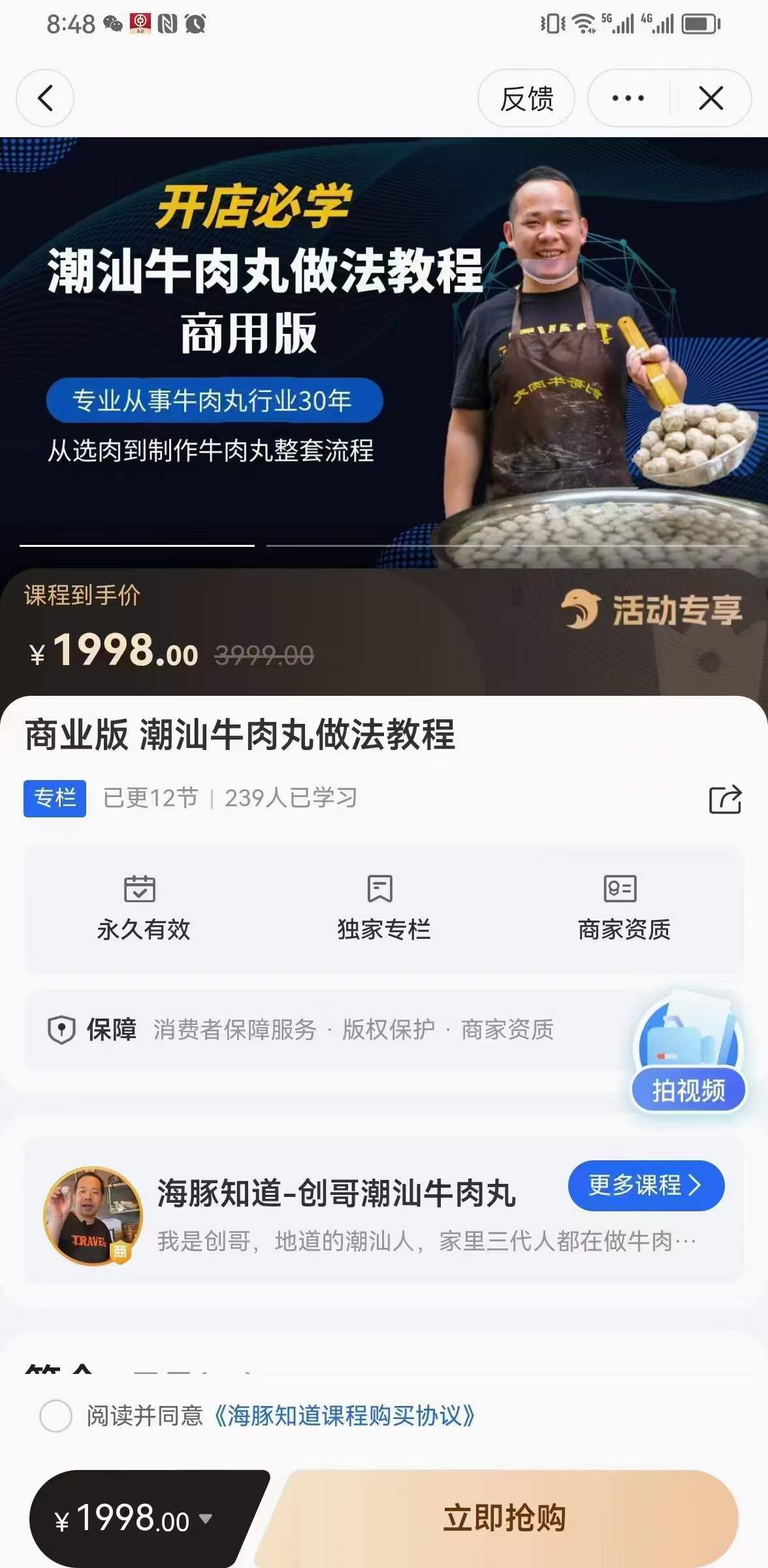This screenshot has width=768, height=1568.
Task: Tap the 反馈 feedback item
Action: 526,98
